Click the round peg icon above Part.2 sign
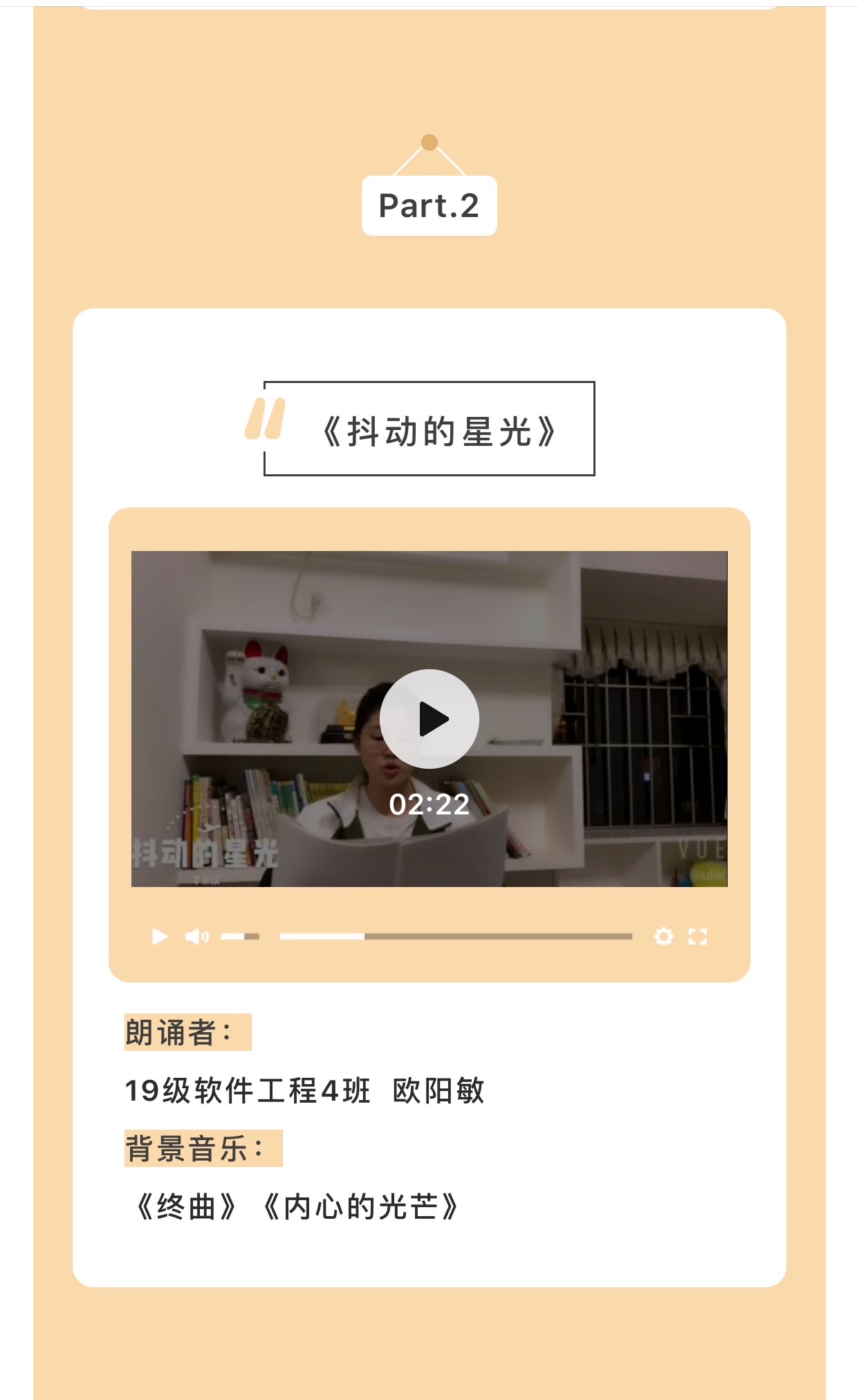The height and width of the screenshot is (1400, 859). (x=429, y=143)
